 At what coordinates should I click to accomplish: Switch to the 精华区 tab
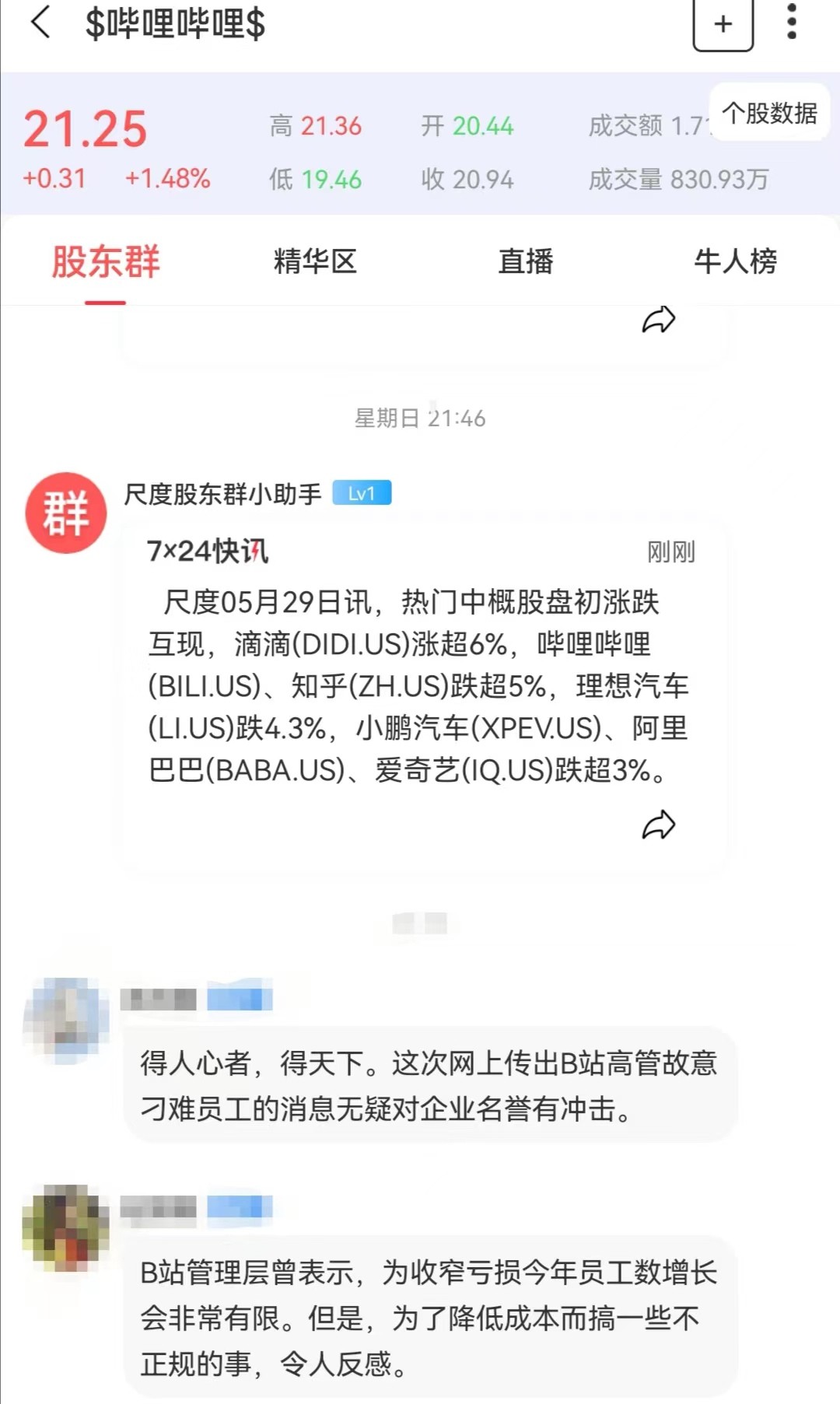click(315, 262)
